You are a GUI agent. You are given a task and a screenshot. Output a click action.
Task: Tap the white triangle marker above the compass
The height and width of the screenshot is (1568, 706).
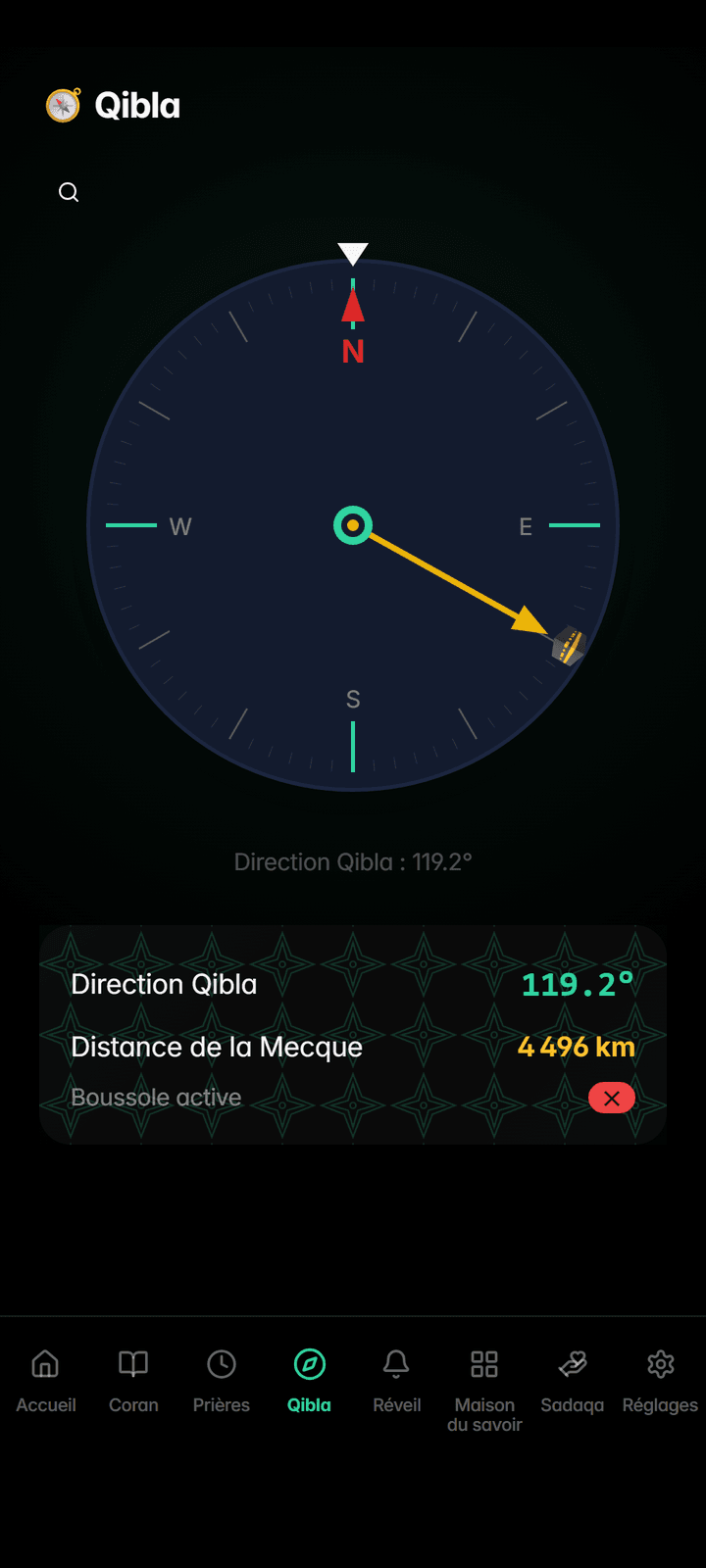353,254
